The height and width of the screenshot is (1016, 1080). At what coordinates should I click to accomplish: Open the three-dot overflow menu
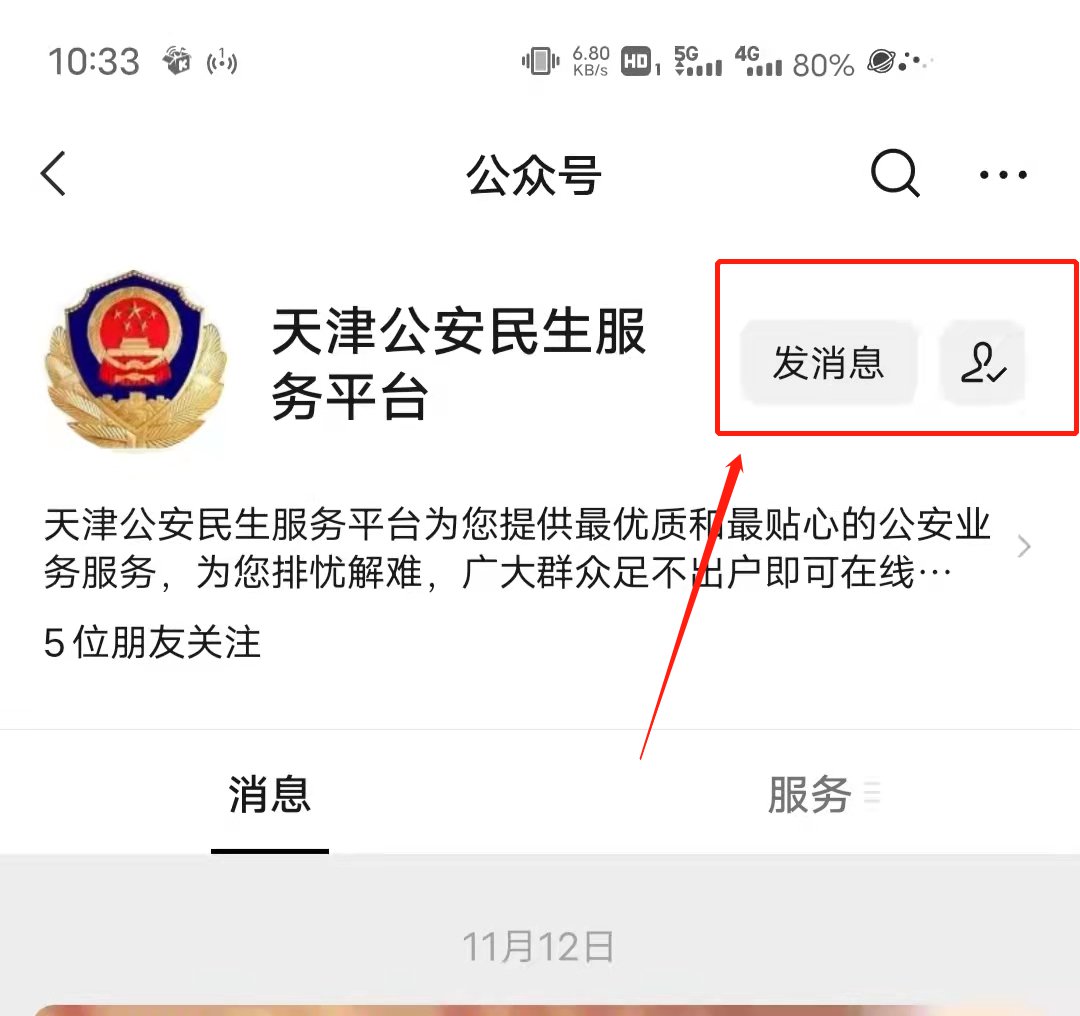tap(1003, 175)
